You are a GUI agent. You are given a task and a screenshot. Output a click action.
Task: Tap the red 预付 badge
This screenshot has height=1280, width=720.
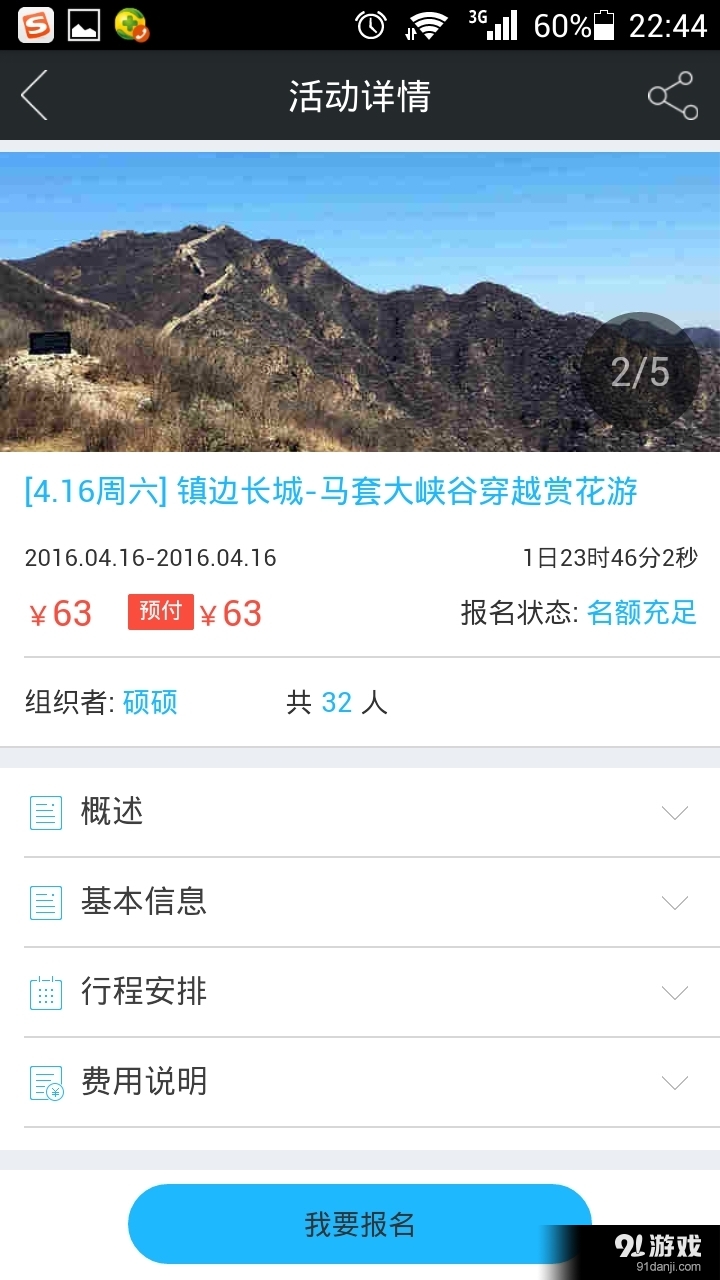160,612
